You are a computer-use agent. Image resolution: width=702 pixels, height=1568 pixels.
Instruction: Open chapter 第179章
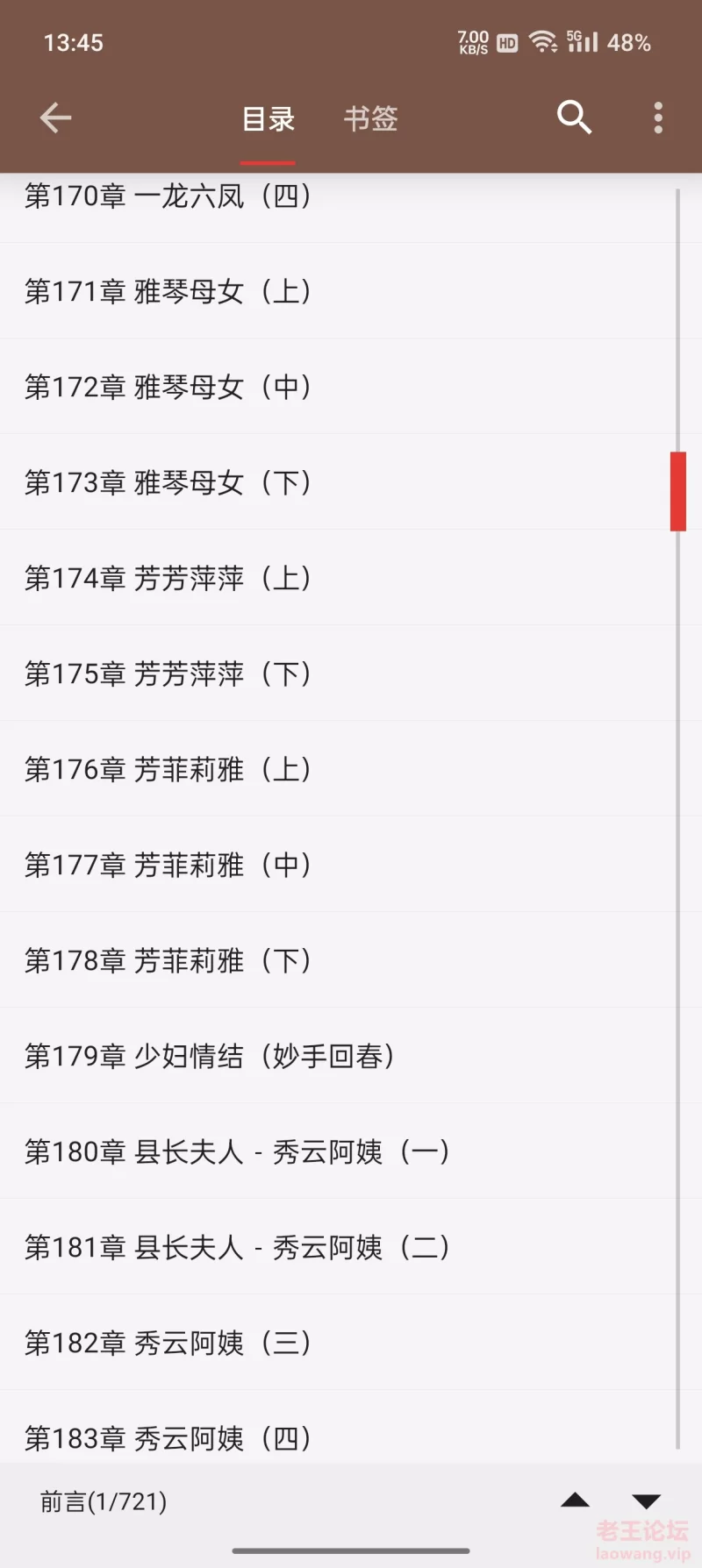pos(338,1056)
